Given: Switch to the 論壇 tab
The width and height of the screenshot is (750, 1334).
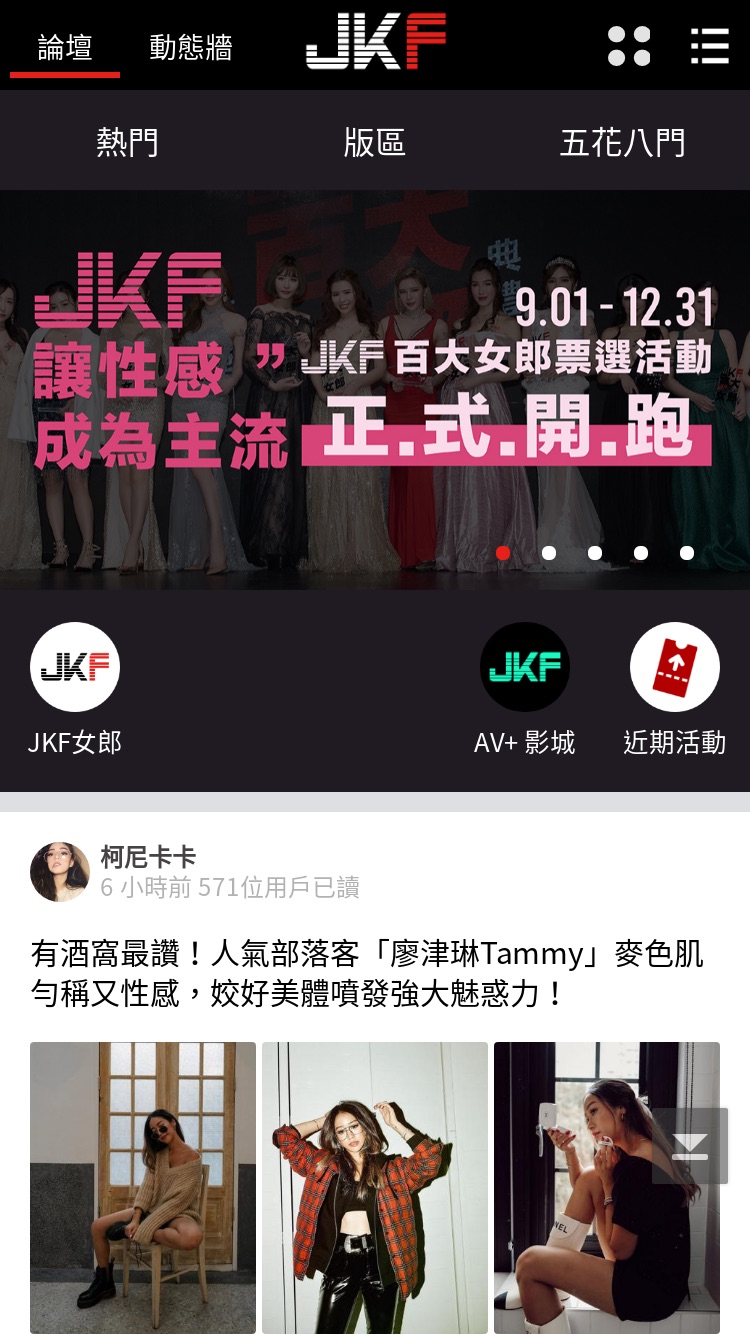Looking at the screenshot, I should (x=65, y=47).
